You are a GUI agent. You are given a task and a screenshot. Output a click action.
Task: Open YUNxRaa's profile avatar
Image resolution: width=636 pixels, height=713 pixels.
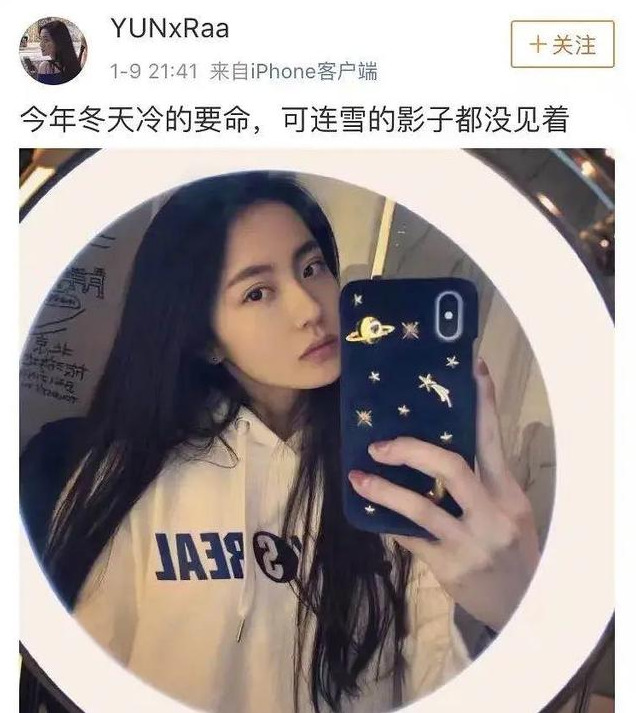point(54,51)
